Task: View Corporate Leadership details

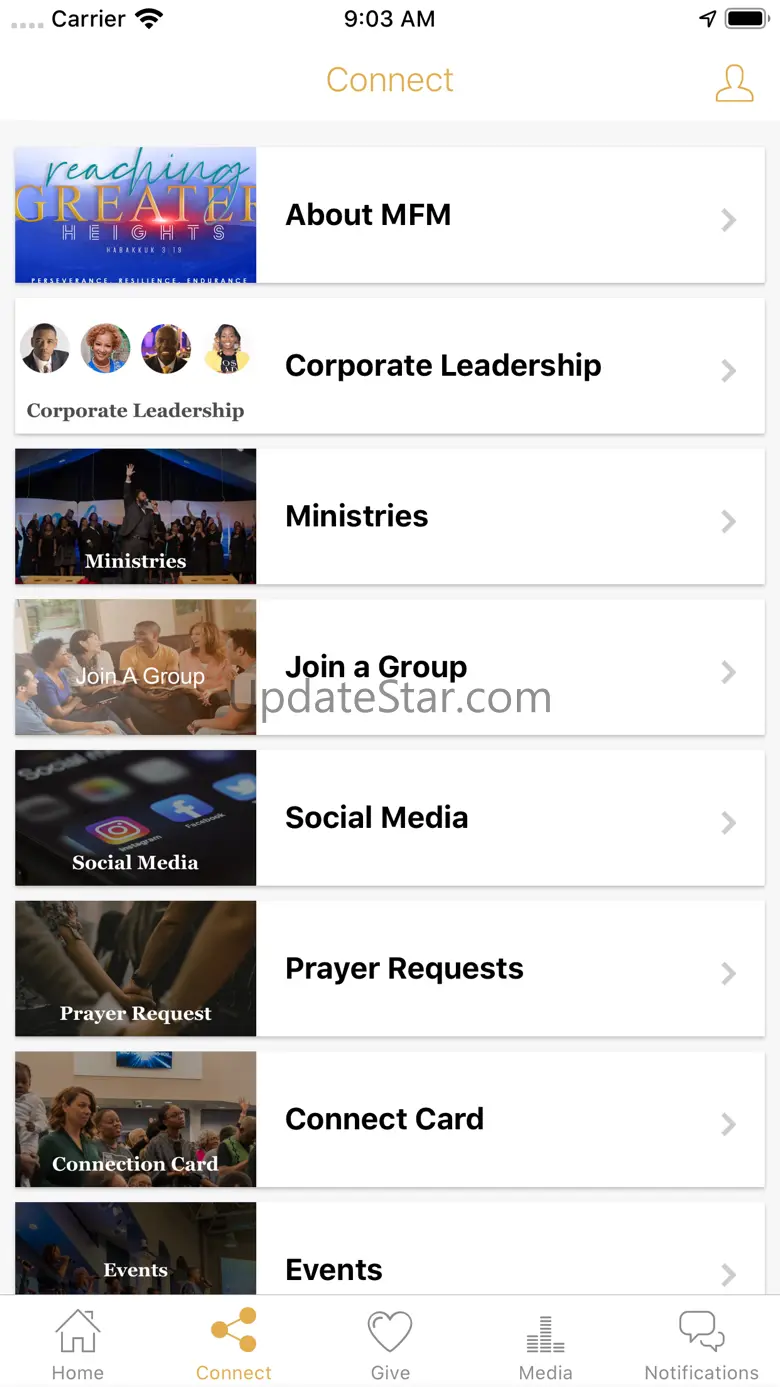Action: point(390,366)
